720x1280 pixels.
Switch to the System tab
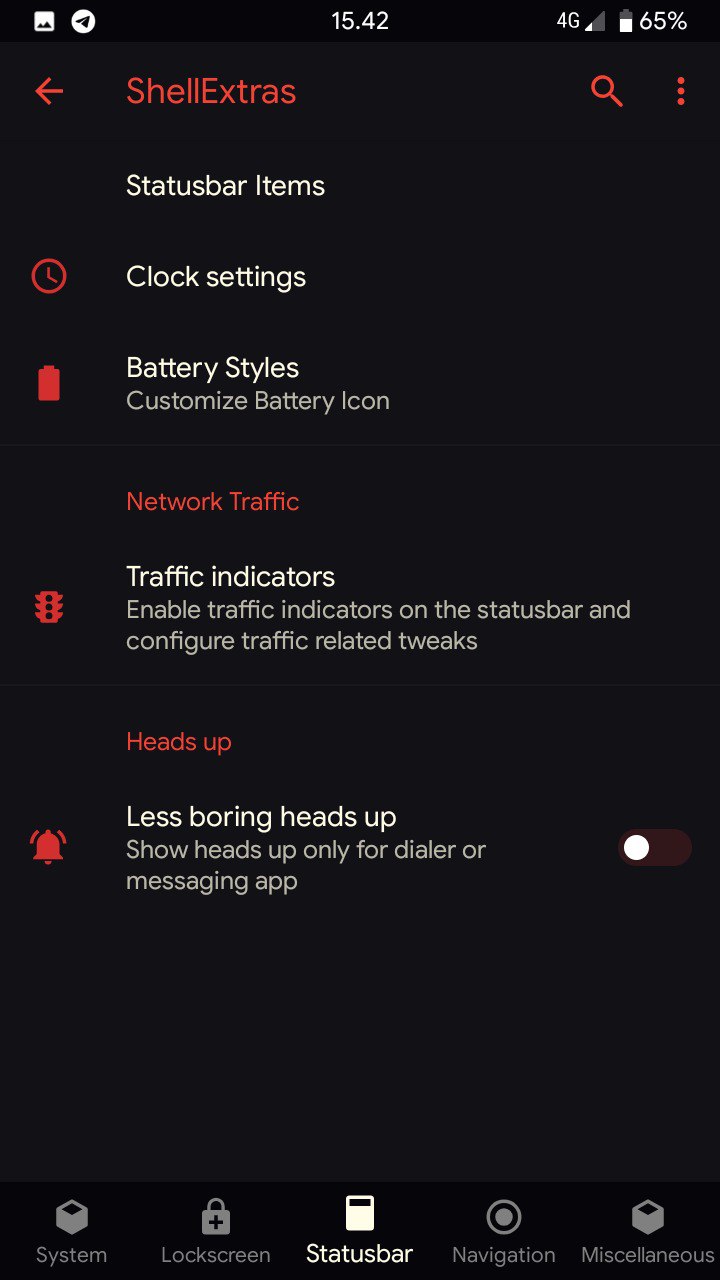click(x=71, y=1232)
